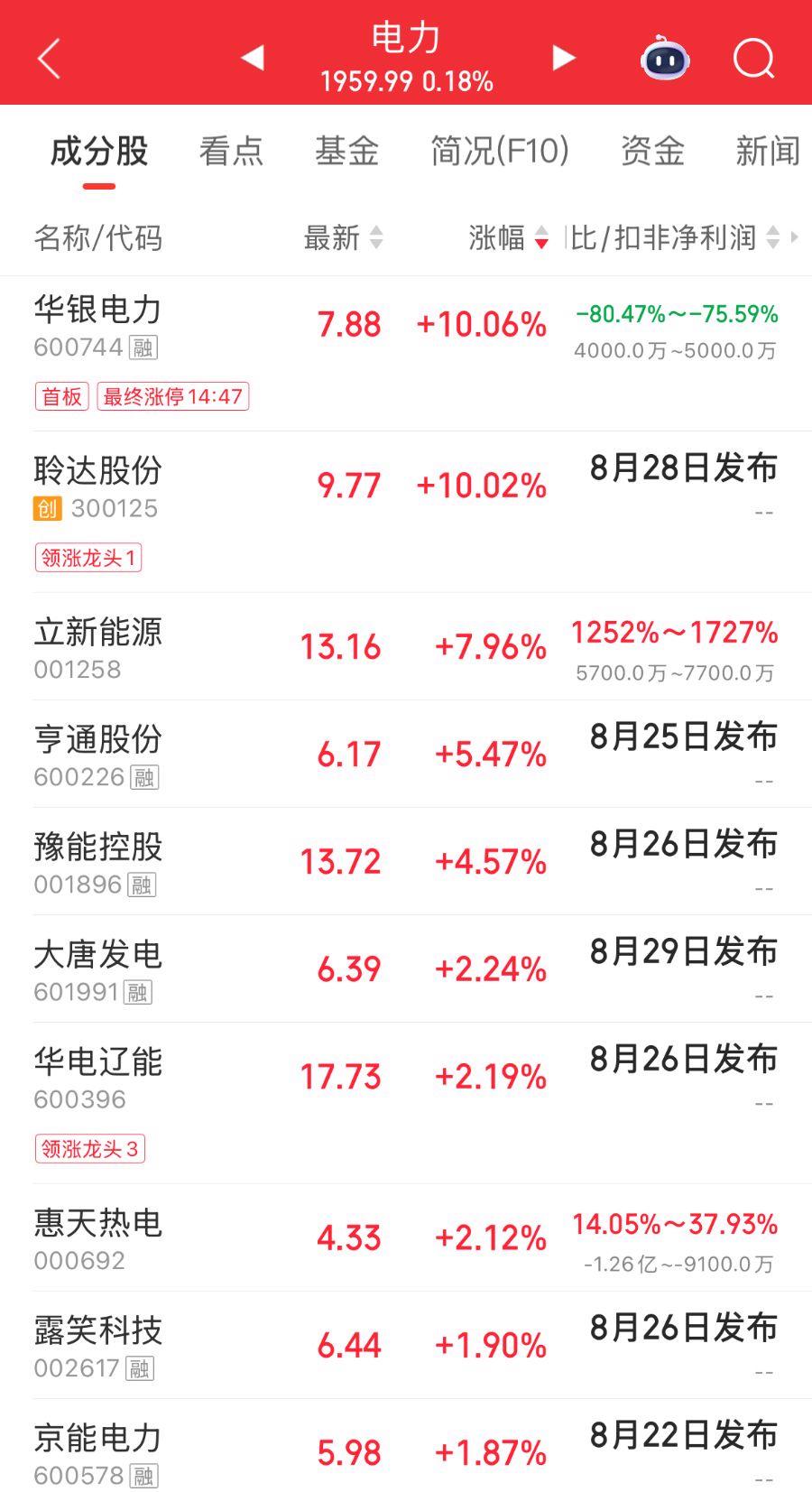Open the 简况(F10) tab
Screen dimensions: 812x1492
(500, 151)
